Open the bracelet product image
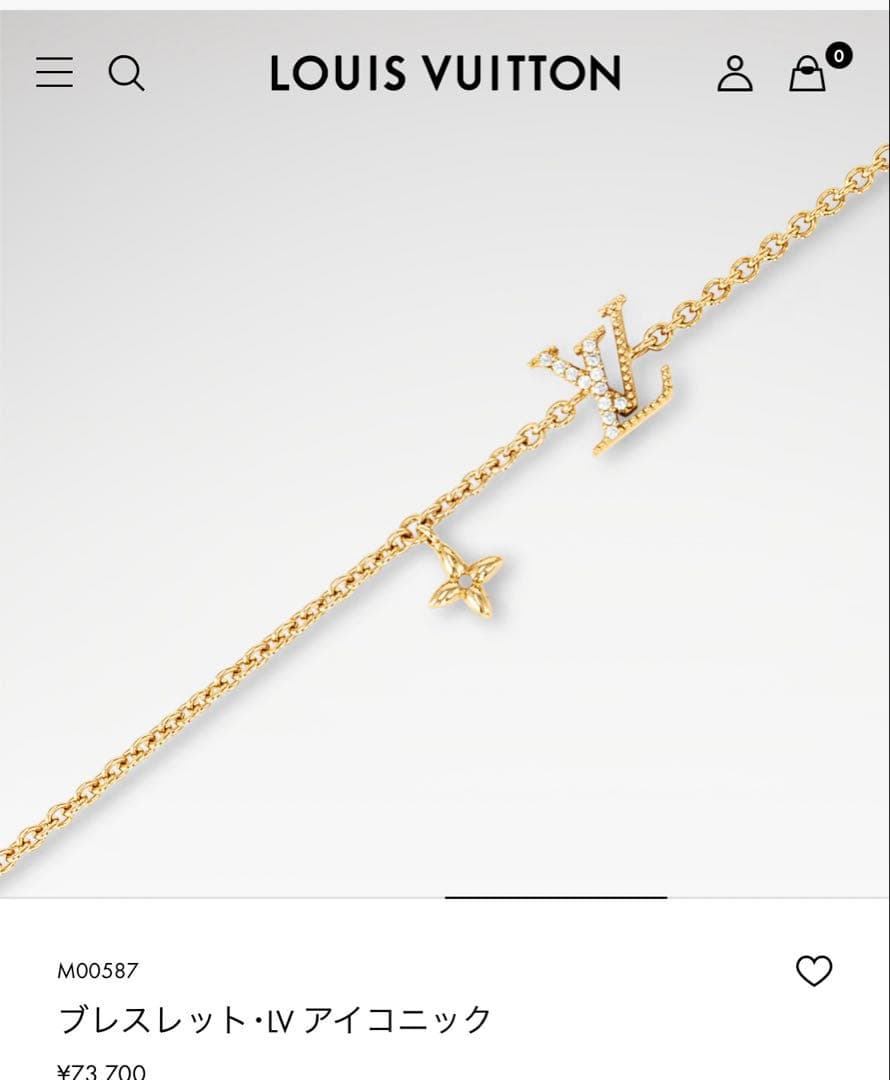Image resolution: width=890 pixels, height=1080 pixels. 445,500
